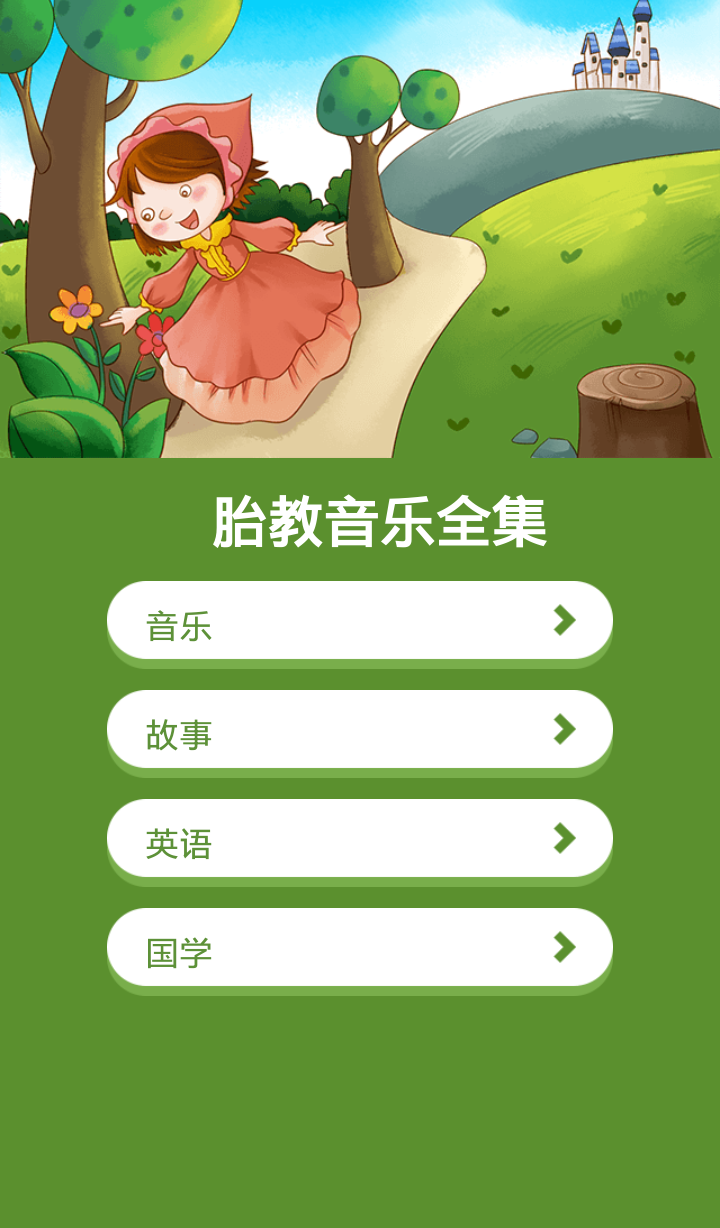Go to the 国学 category

tap(359, 948)
